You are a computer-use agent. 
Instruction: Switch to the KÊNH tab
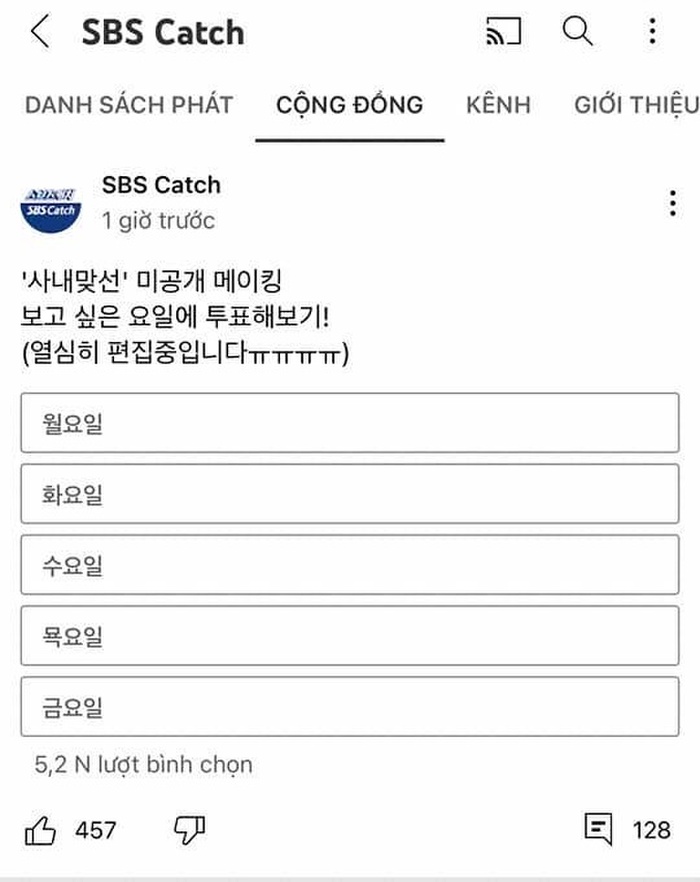coord(498,104)
